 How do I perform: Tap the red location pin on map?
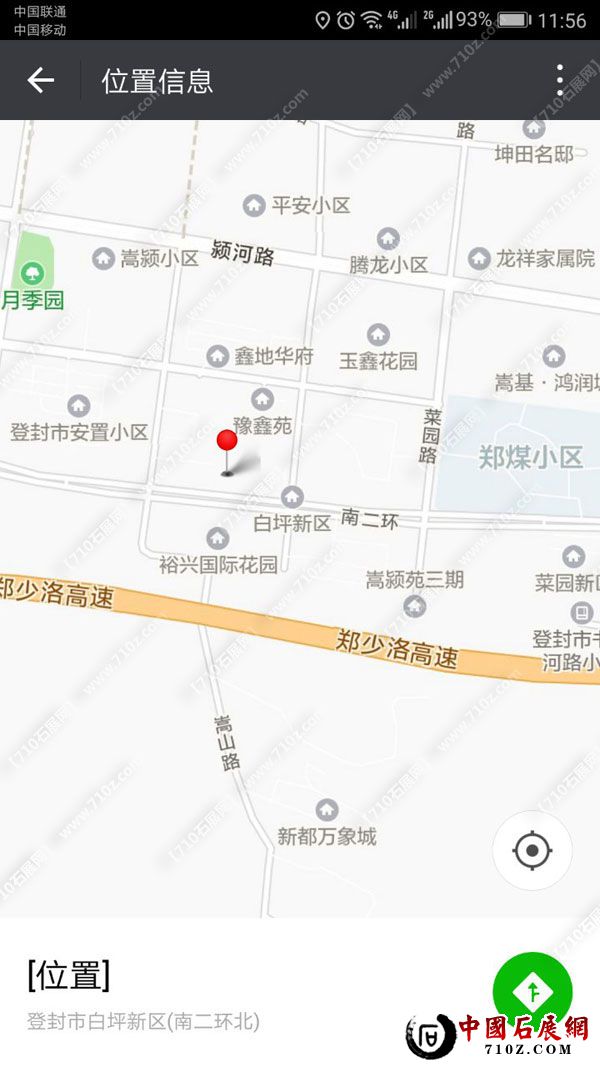coord(227,443)
